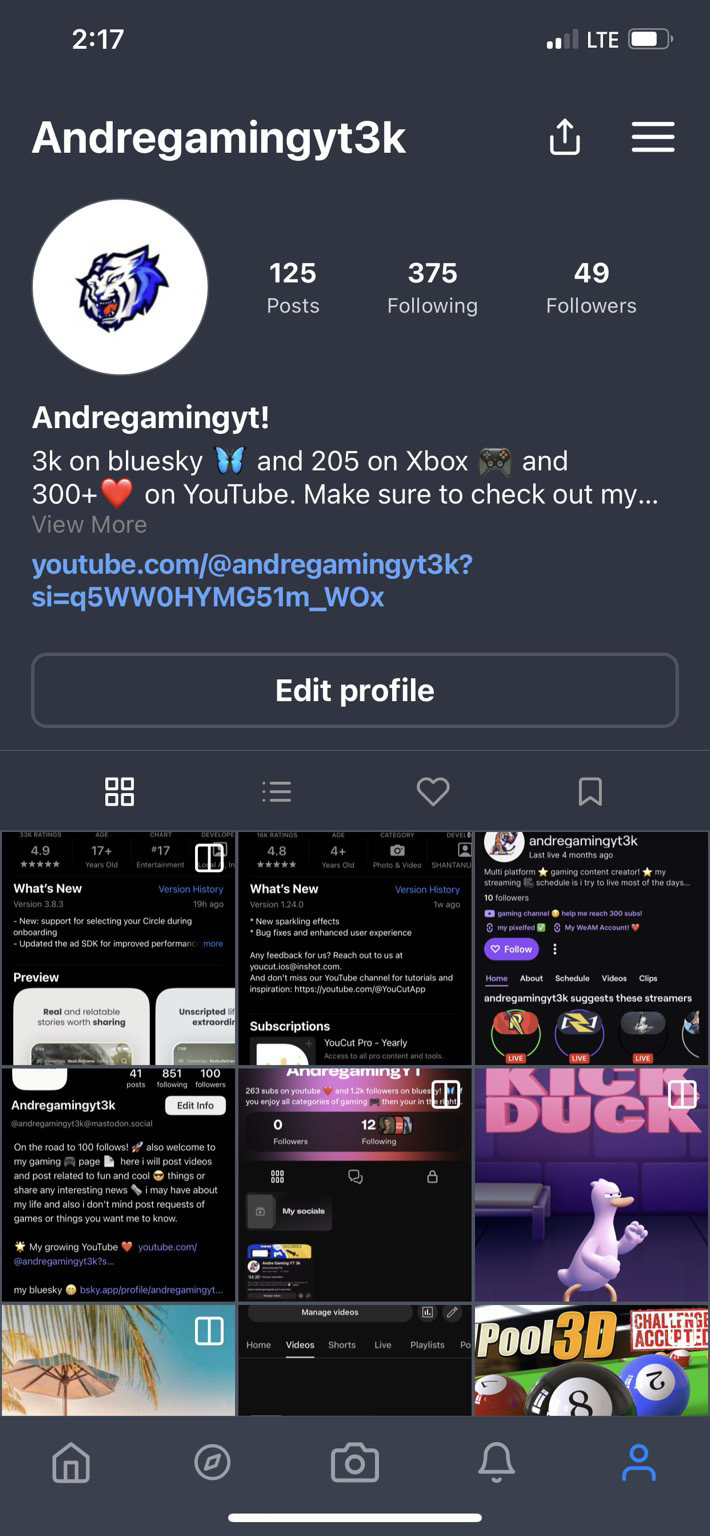Image resolution: width=710 pixels, height=1536 pixels.
Task: Switch to the grid view tab
Action: pos(119,792)
